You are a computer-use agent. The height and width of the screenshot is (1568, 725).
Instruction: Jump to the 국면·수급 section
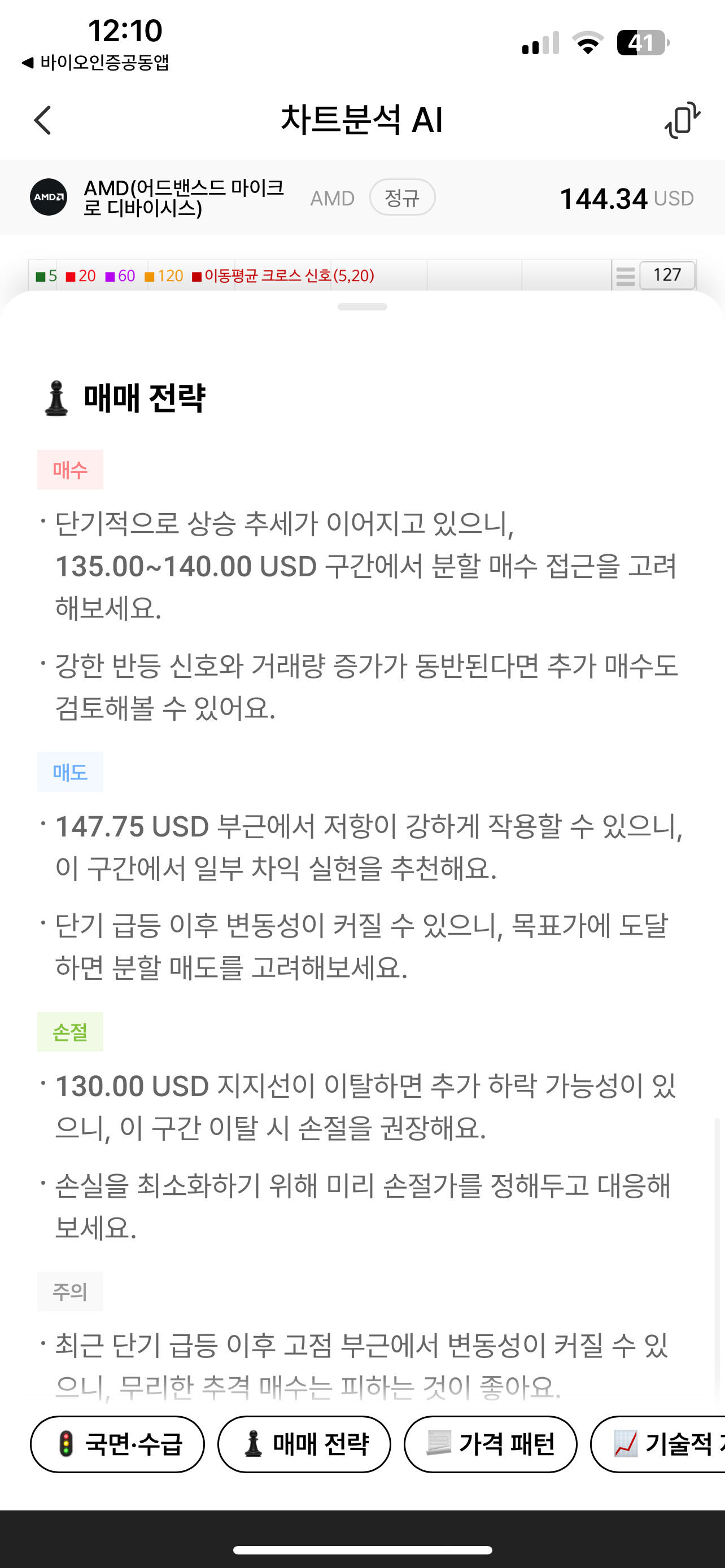click(117, 1444)
